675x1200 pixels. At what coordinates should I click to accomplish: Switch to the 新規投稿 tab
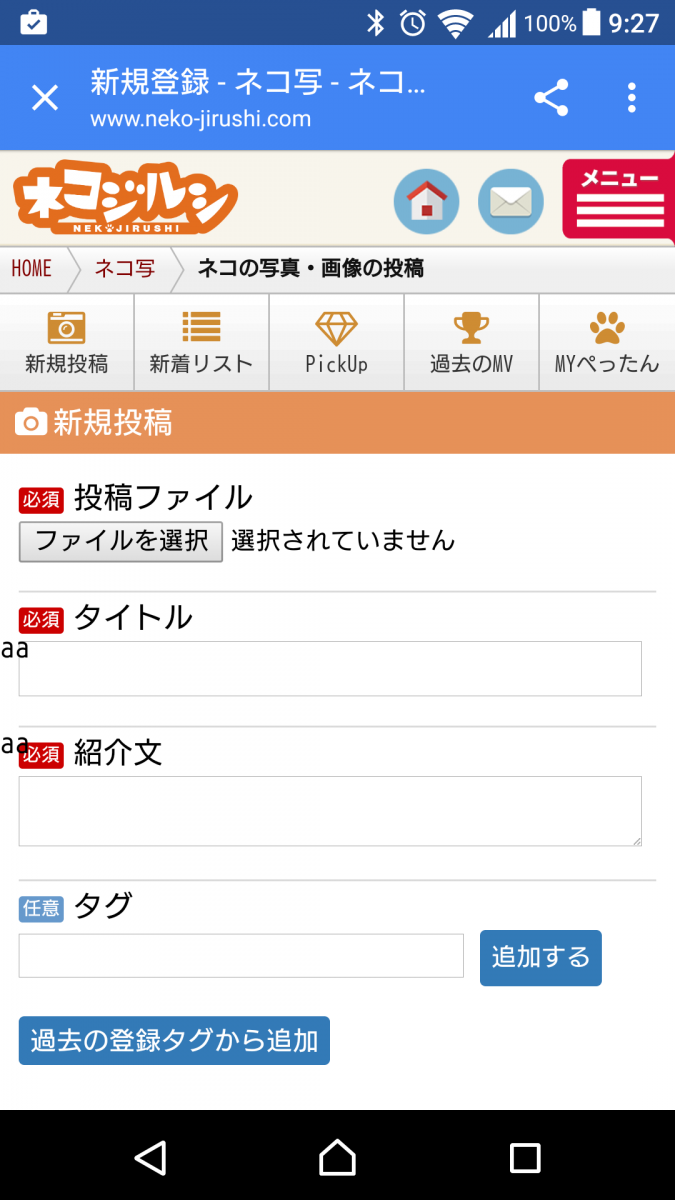pos(67,342)
